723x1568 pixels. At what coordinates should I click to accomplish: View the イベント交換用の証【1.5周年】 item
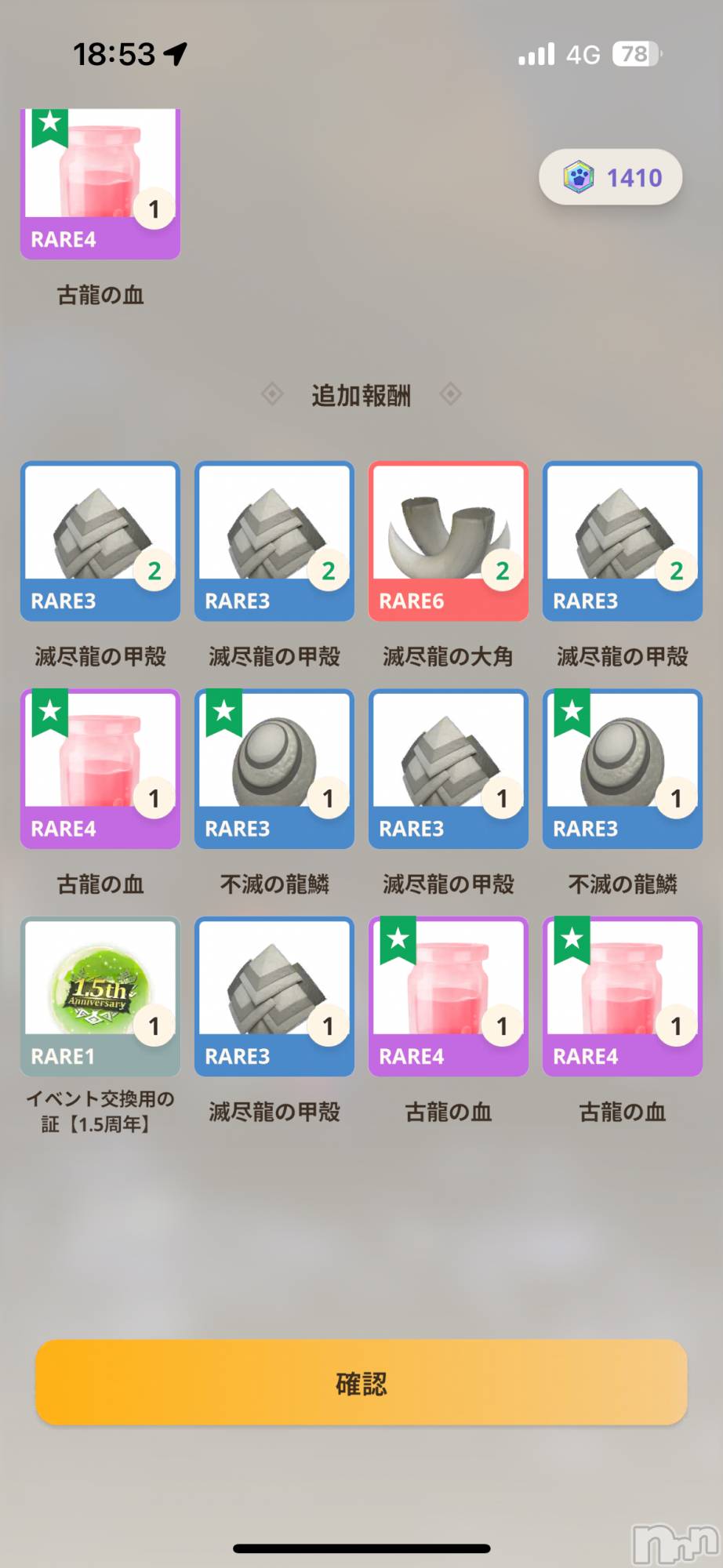100,996
